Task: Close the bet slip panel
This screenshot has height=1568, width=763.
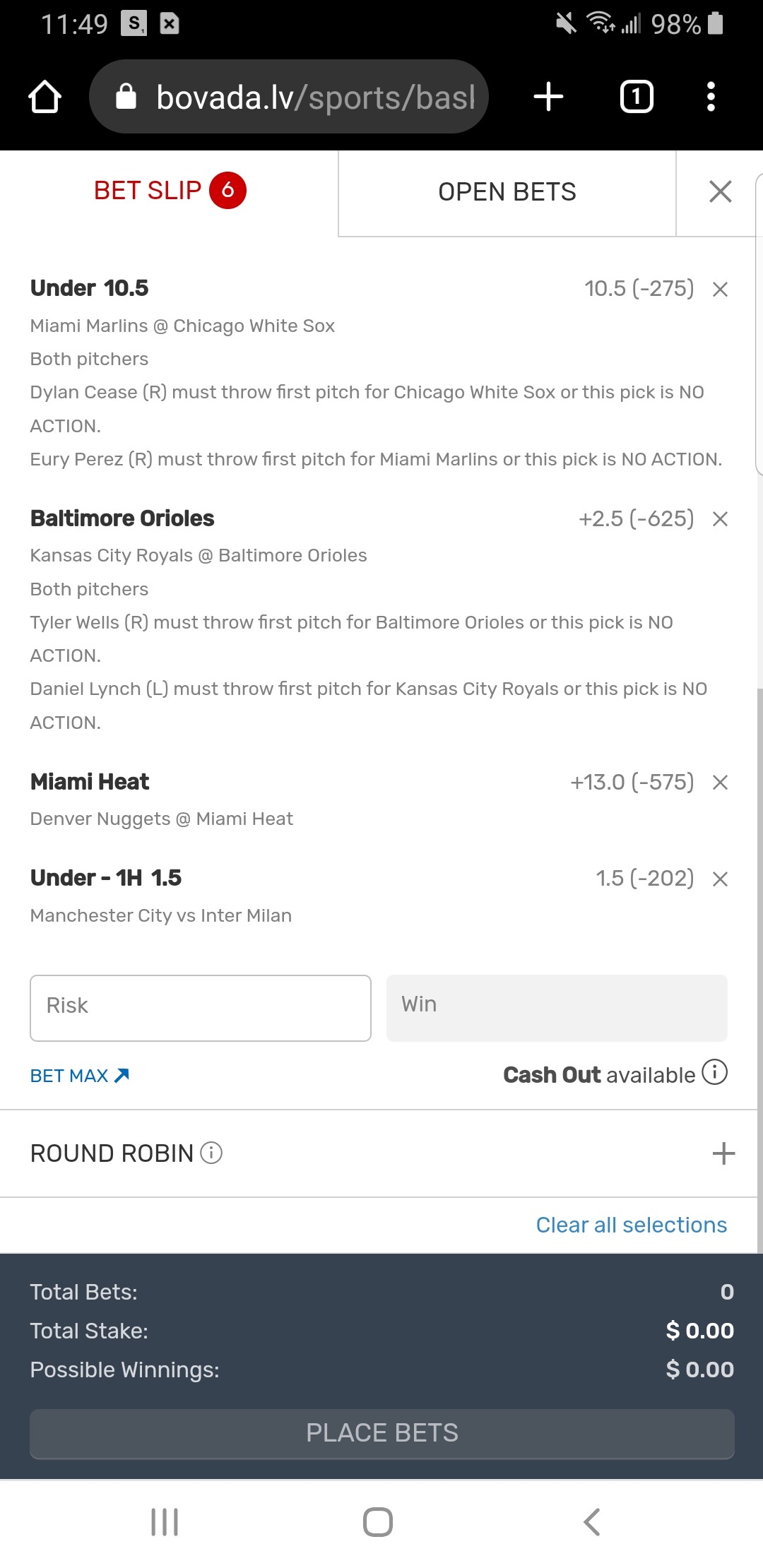Action: click(x=720, y=191)
